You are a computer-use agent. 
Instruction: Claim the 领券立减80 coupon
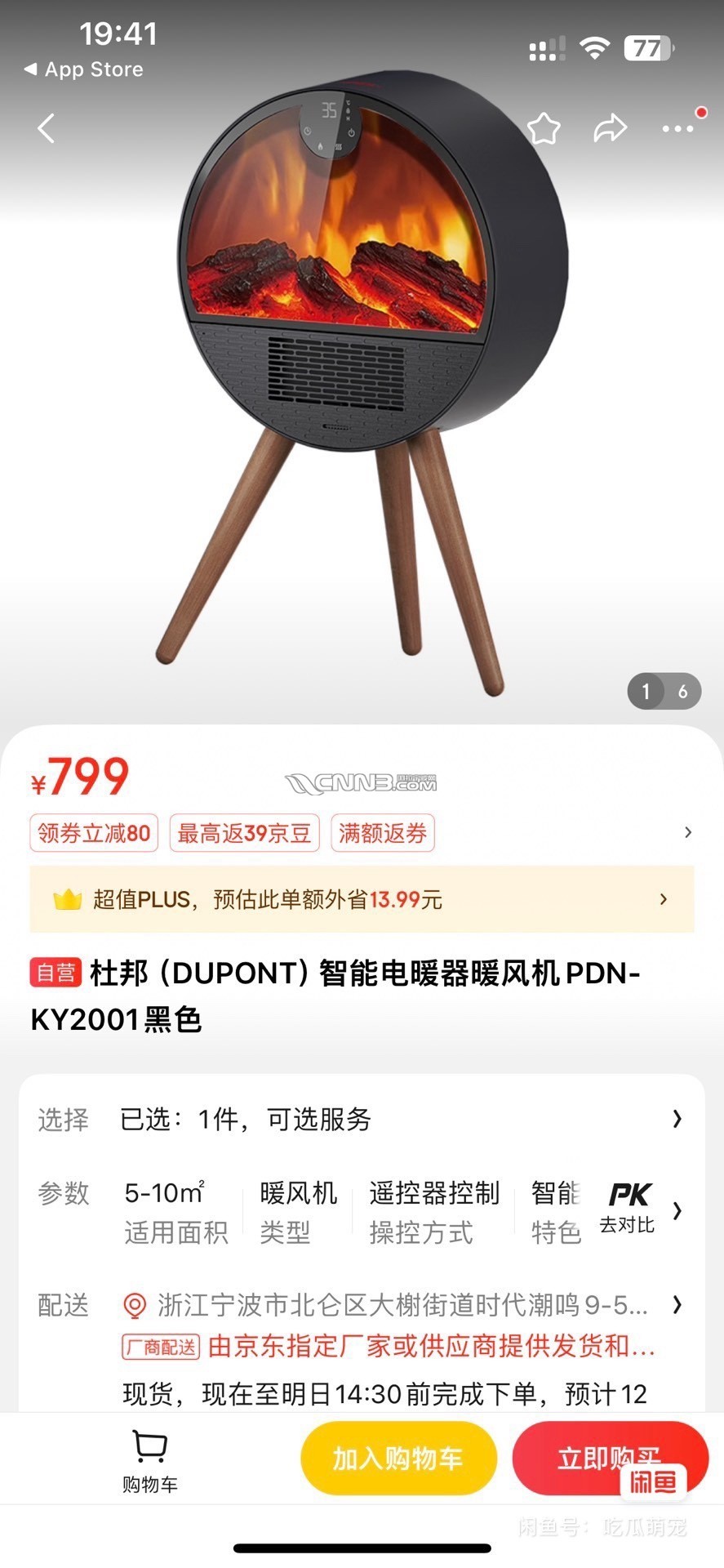94,833
